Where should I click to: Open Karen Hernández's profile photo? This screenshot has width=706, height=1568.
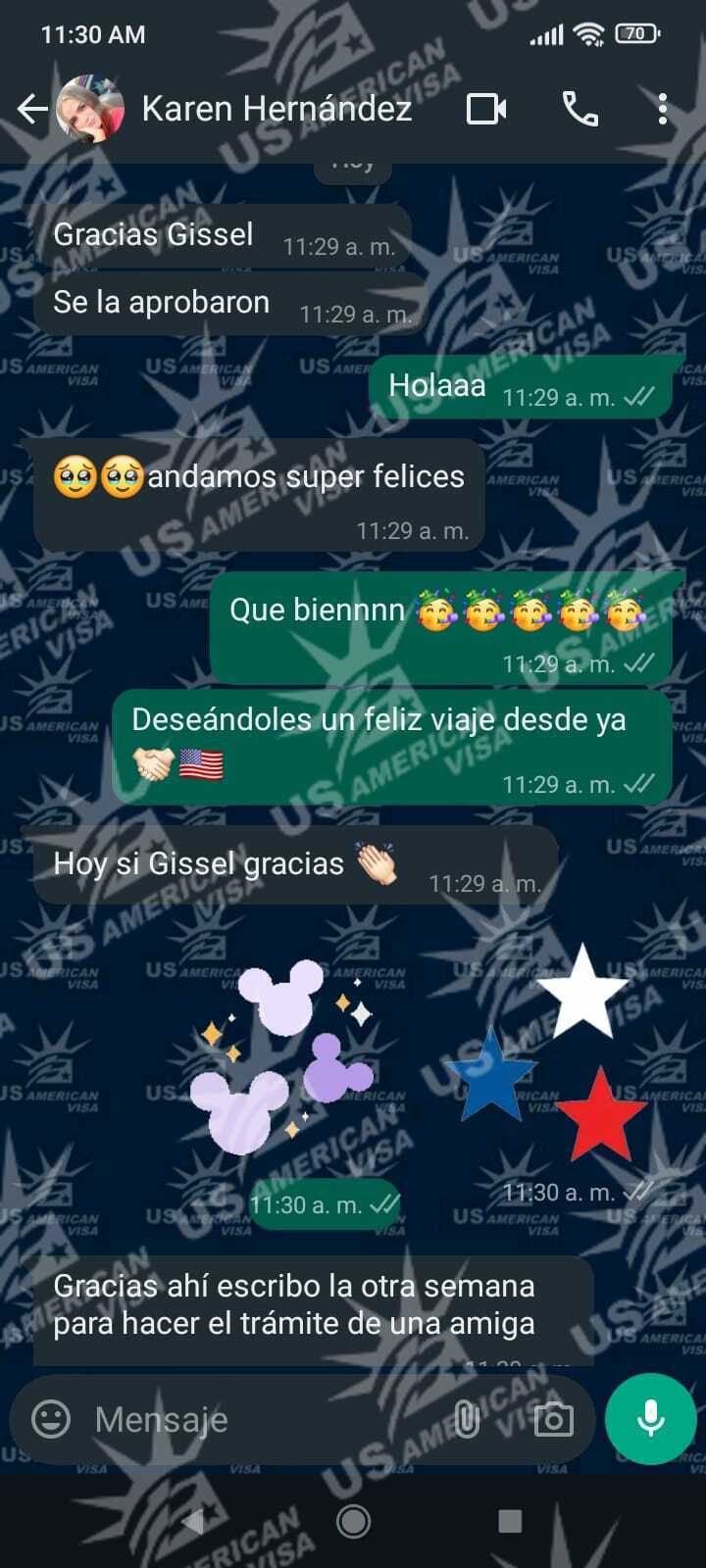click(x=91, y=109)
